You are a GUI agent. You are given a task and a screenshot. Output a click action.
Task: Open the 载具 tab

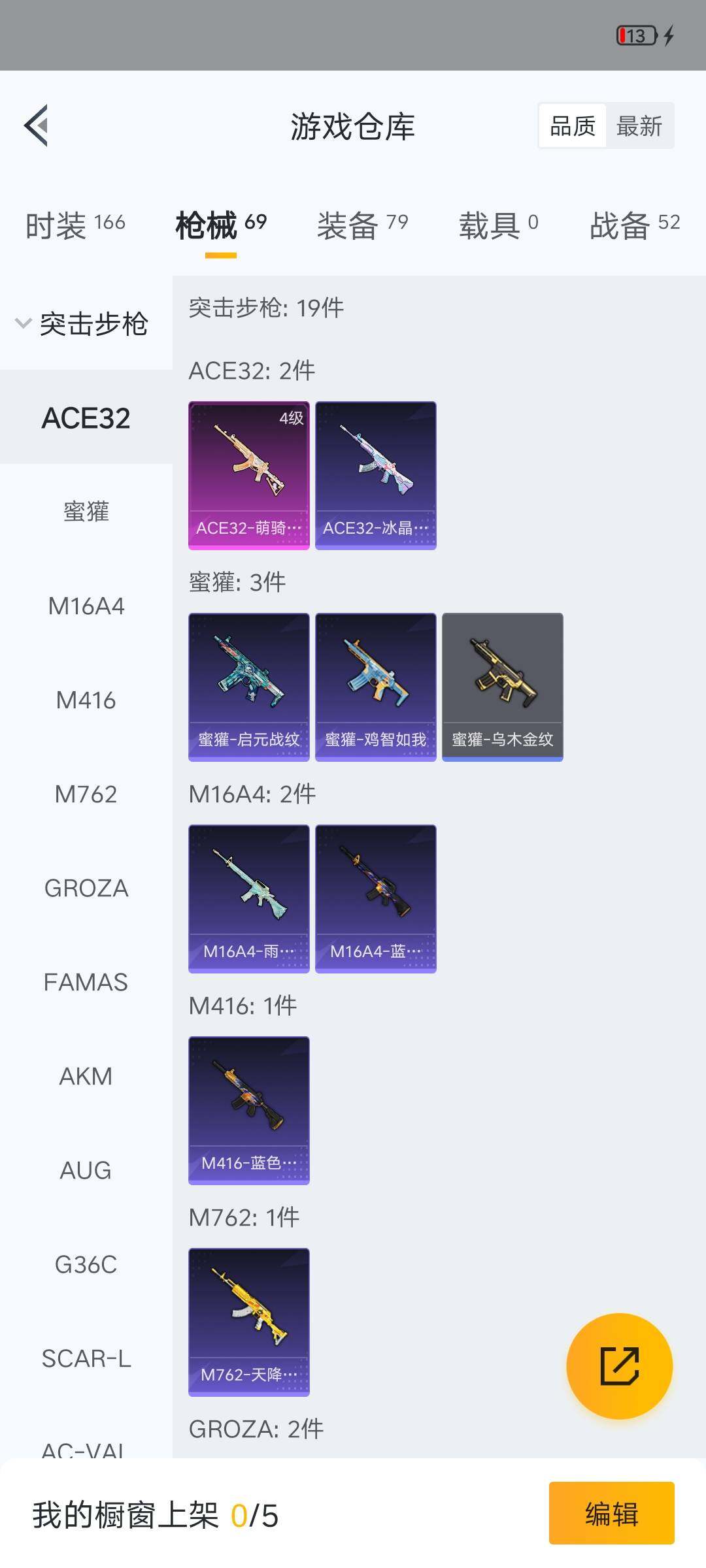pyautogui.click(x=498, y=225)
